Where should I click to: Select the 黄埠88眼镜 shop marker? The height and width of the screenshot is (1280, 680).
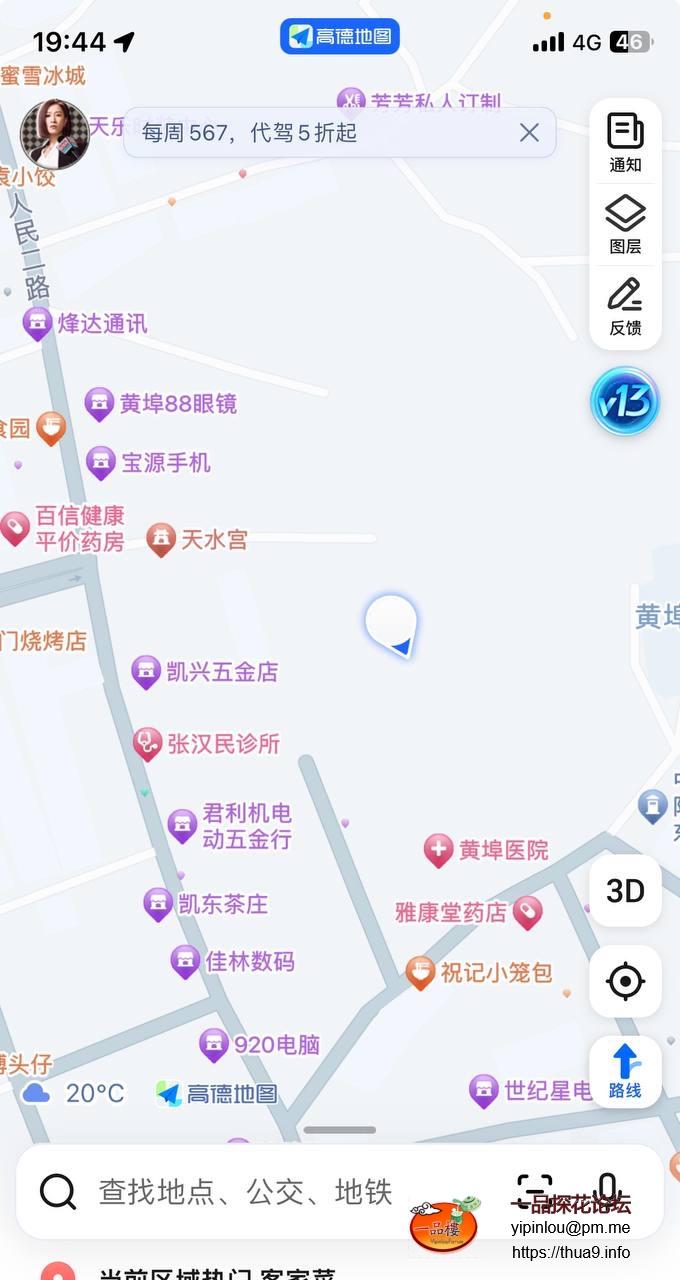(99, 404)
